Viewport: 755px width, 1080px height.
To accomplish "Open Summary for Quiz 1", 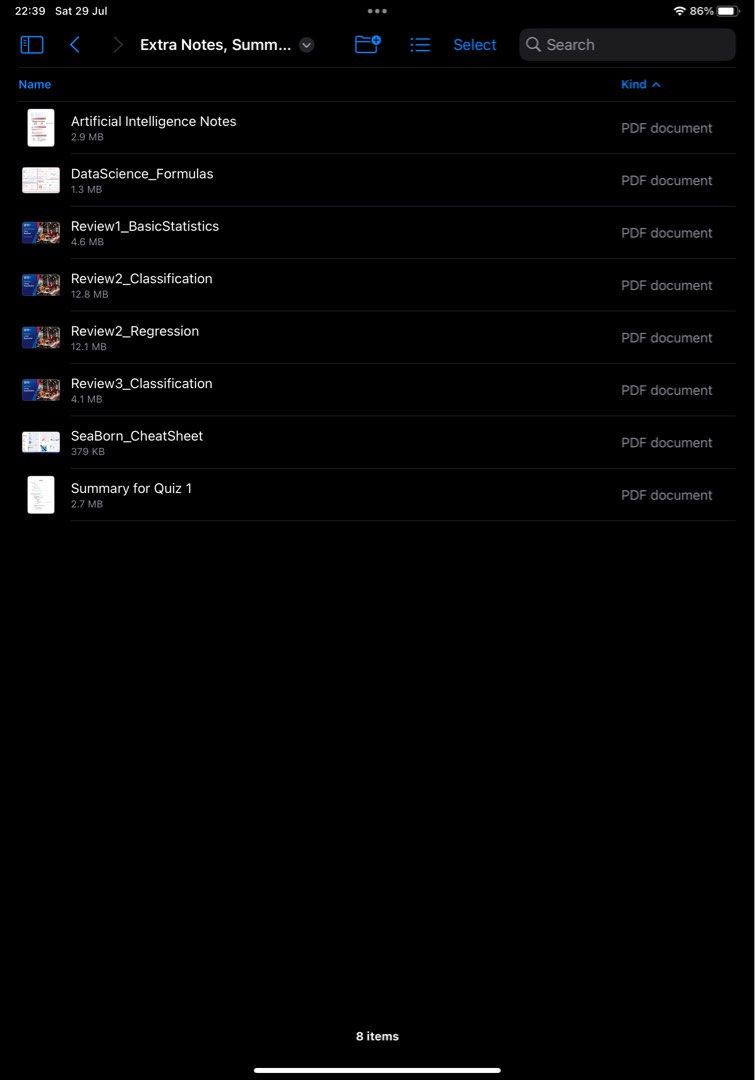I will pyautogui.click(x=131, y=489).
